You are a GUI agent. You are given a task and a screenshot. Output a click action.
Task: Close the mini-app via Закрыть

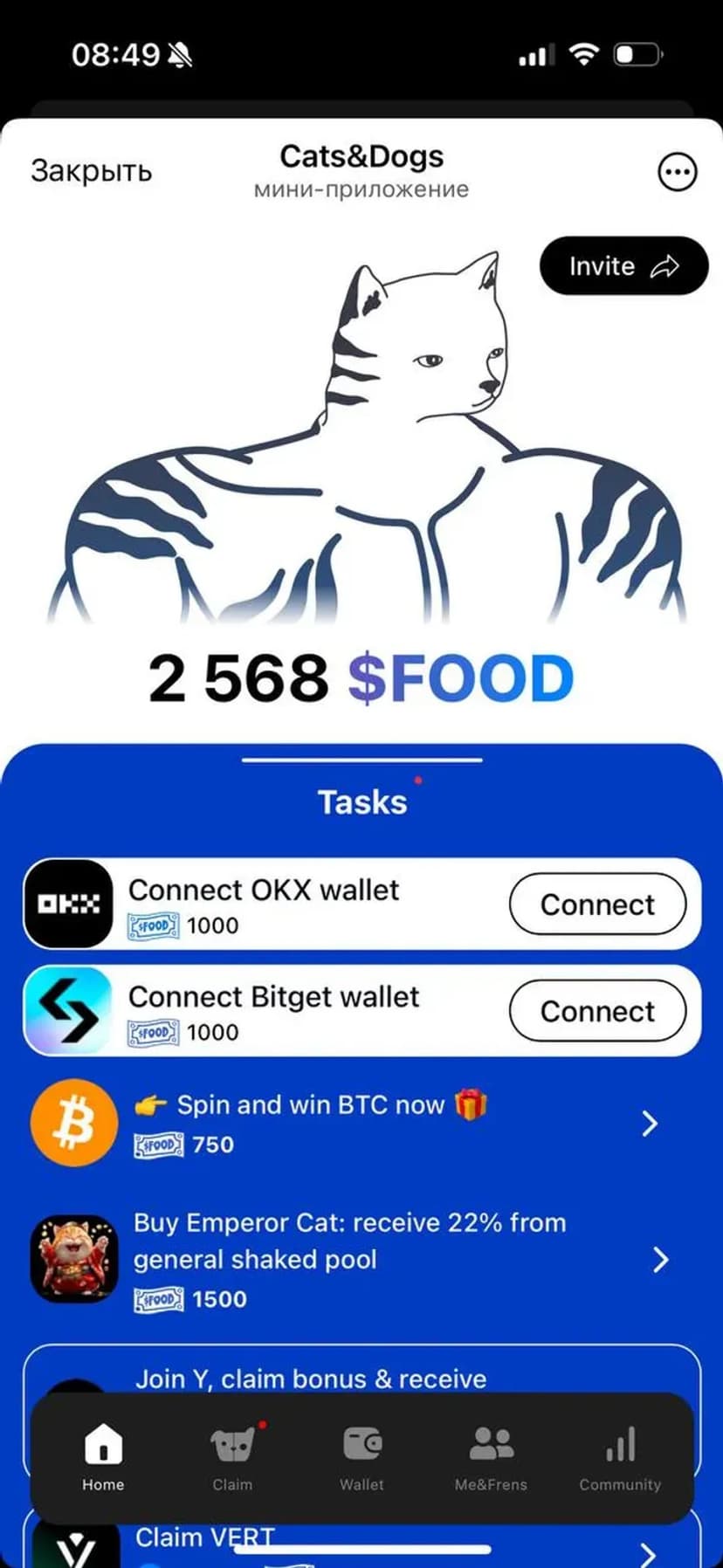(91, 170)
